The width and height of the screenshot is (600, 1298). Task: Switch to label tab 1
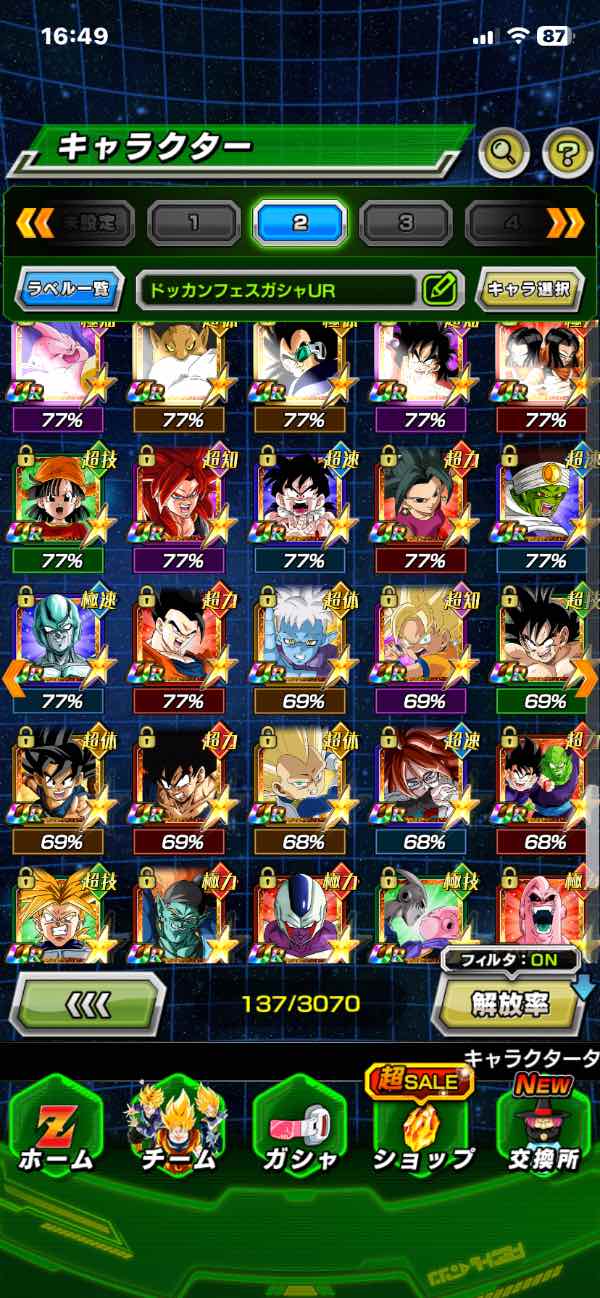[x=194, y=222]
